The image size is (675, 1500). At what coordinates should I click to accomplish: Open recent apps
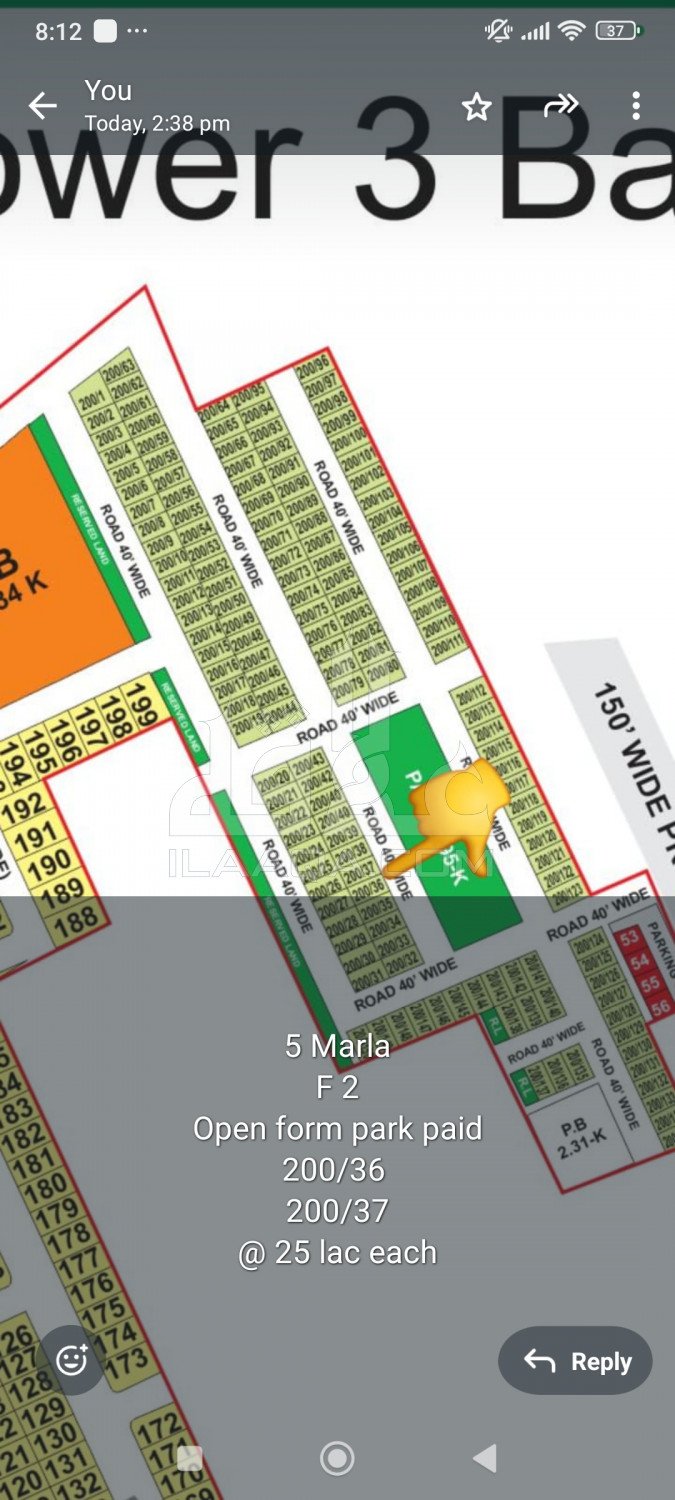tap(190, 1458)
